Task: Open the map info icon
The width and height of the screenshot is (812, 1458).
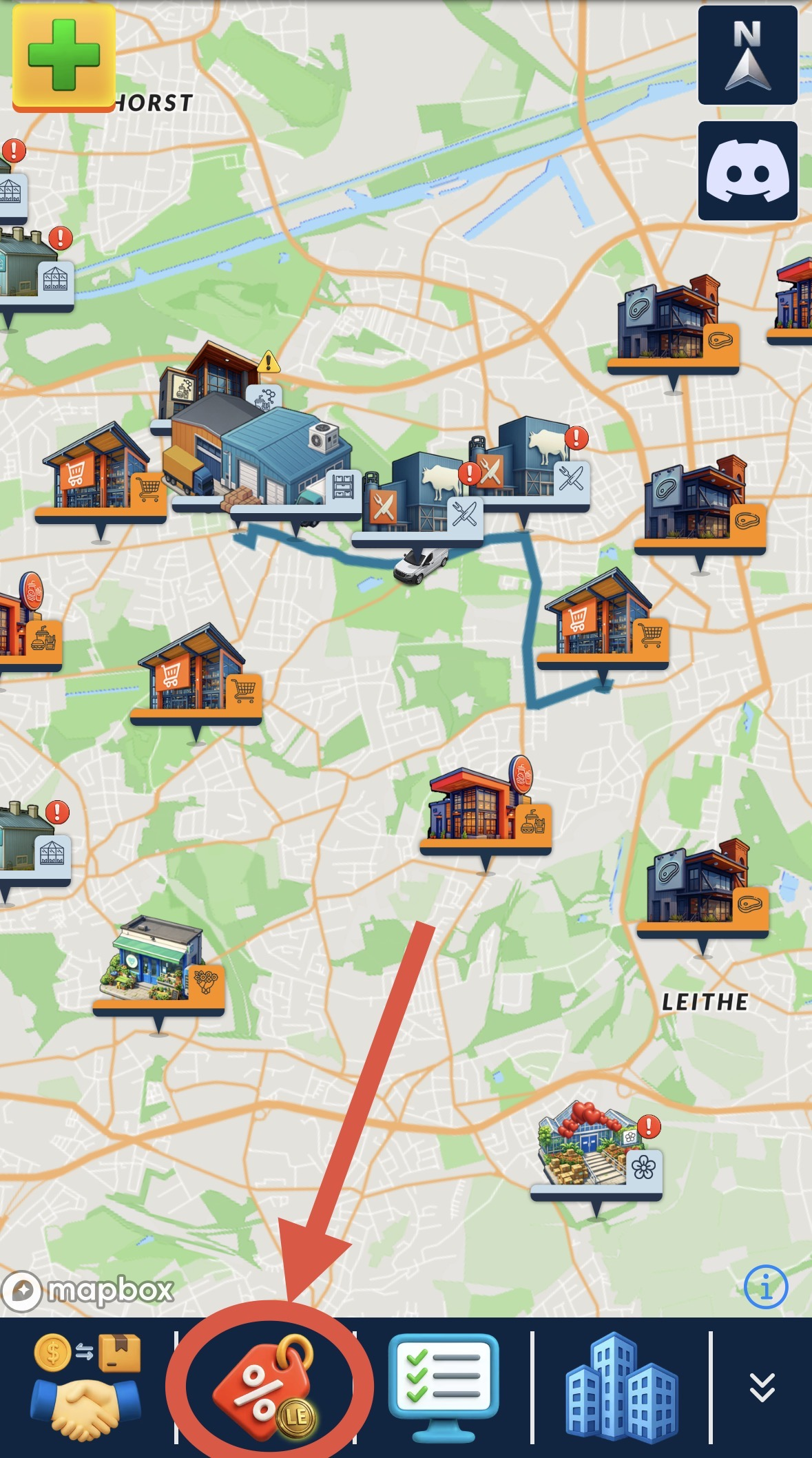Action: [765, 1285]
